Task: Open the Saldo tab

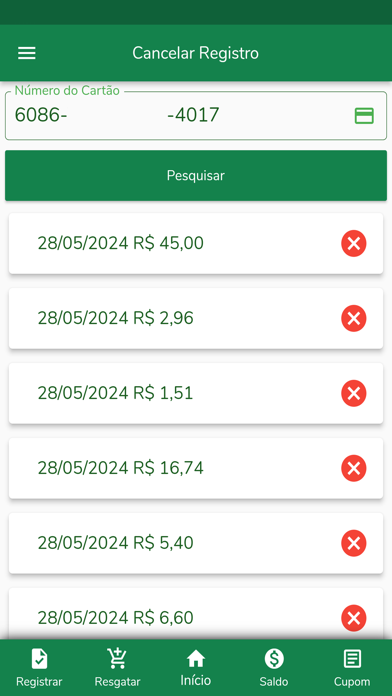Action: [274, 668]
